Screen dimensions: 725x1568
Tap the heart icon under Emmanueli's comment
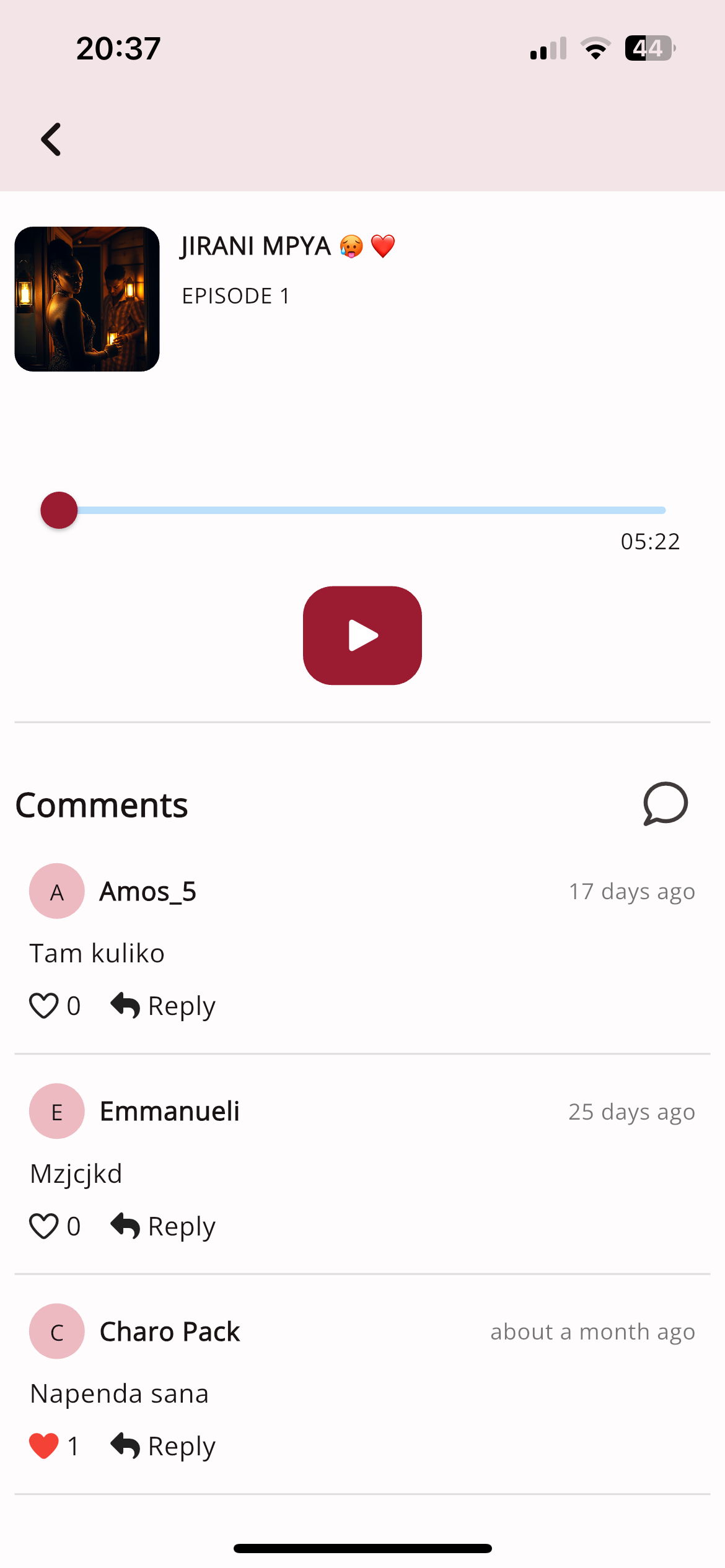point(43,1225)
